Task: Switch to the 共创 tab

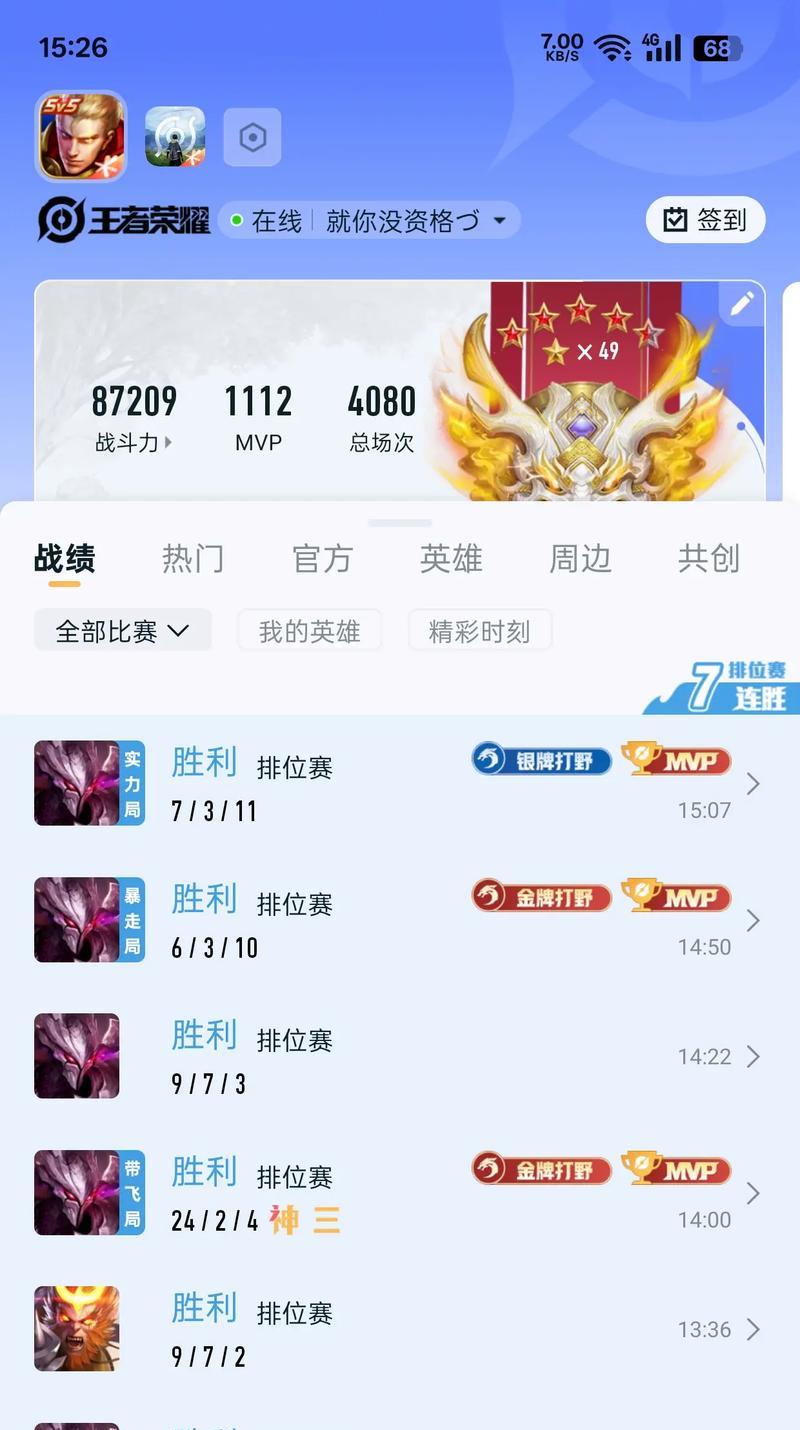Action: click(708, 558)
